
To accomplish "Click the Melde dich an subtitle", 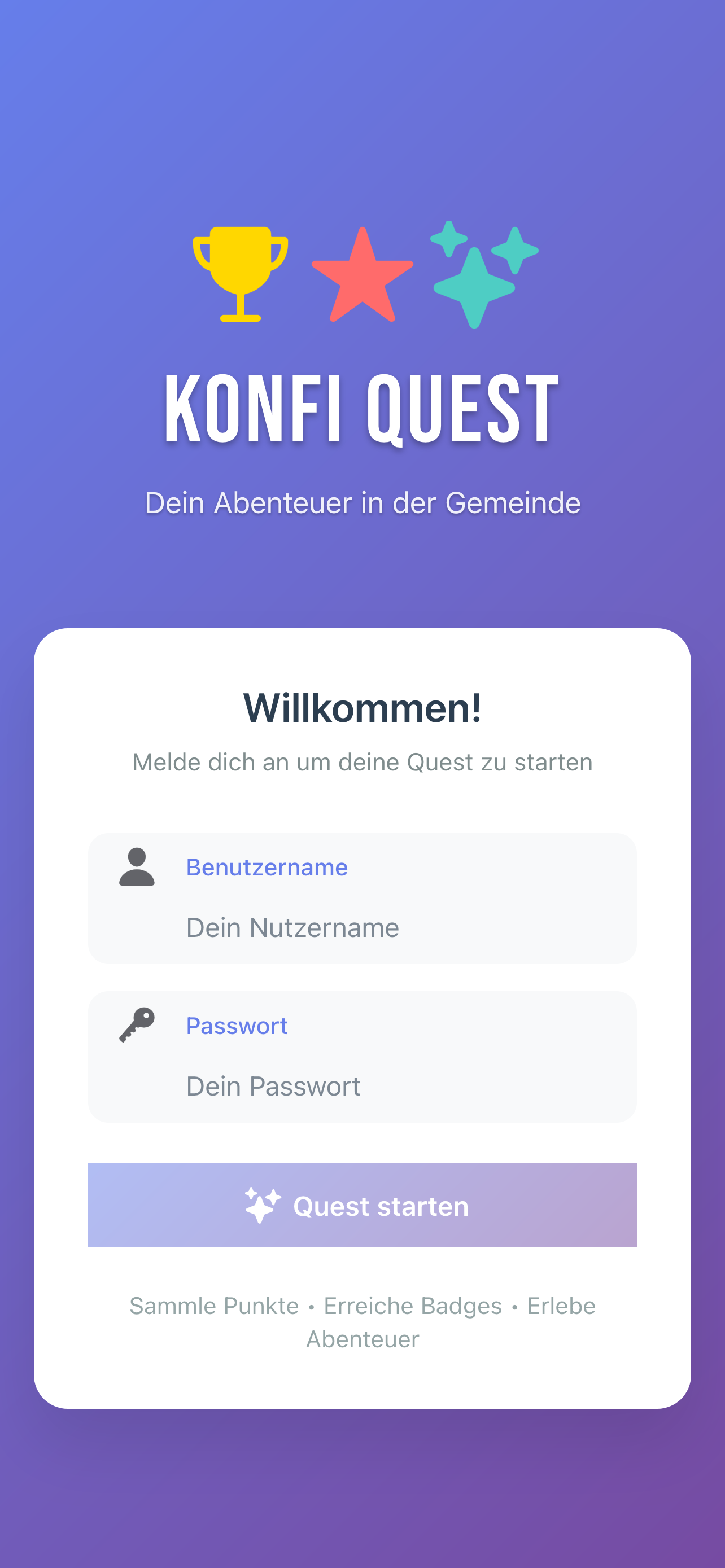I will coord(362,762).
